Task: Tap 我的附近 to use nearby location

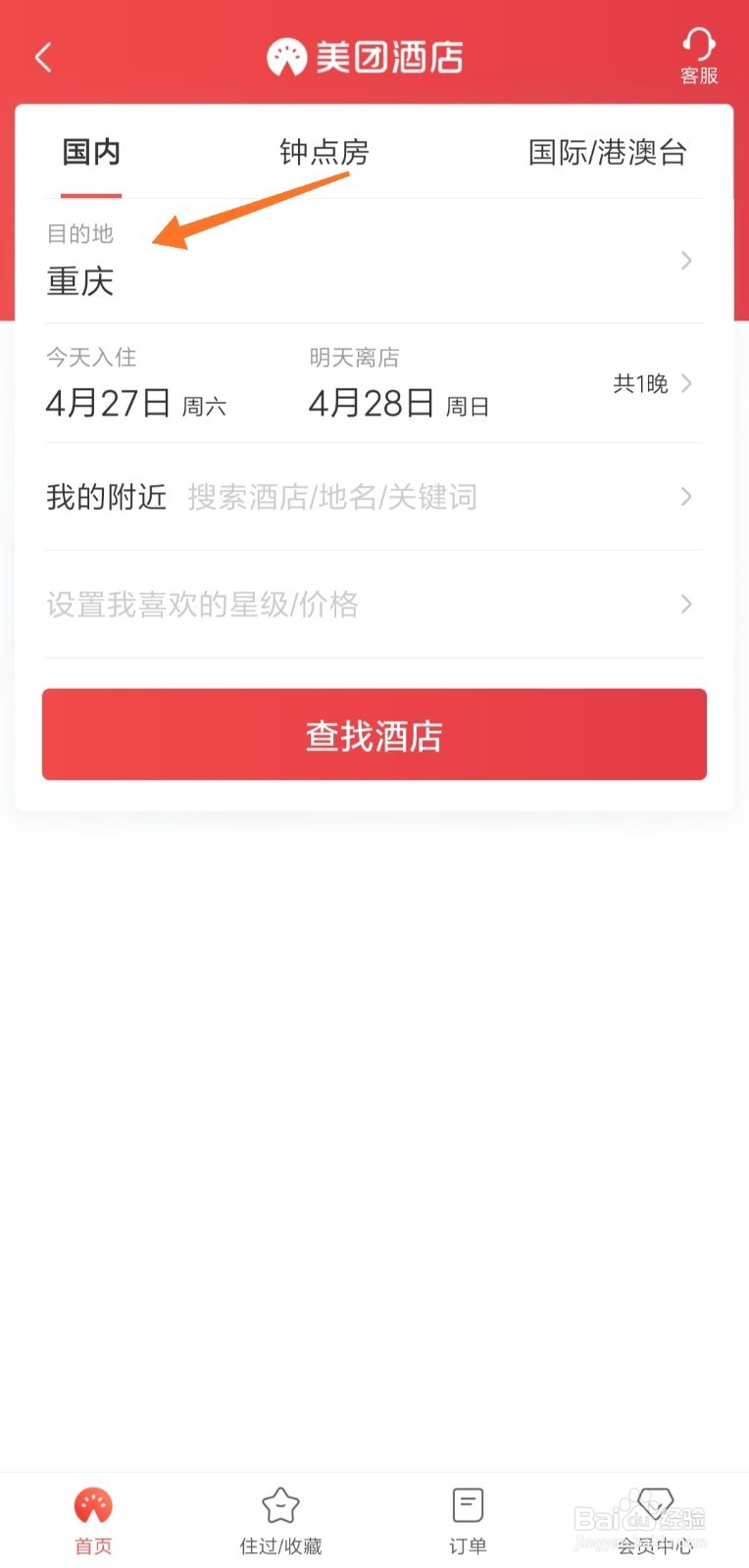Action: [106, 497]
